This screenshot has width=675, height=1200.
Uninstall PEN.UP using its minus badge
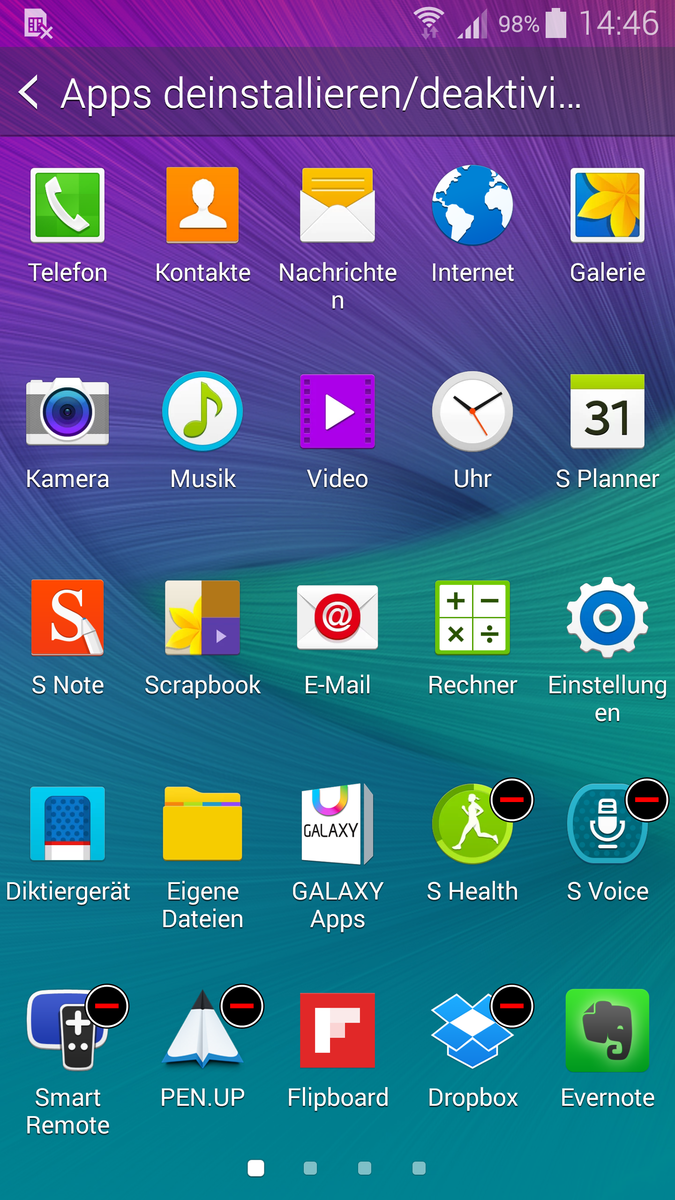coord(242,1005)
